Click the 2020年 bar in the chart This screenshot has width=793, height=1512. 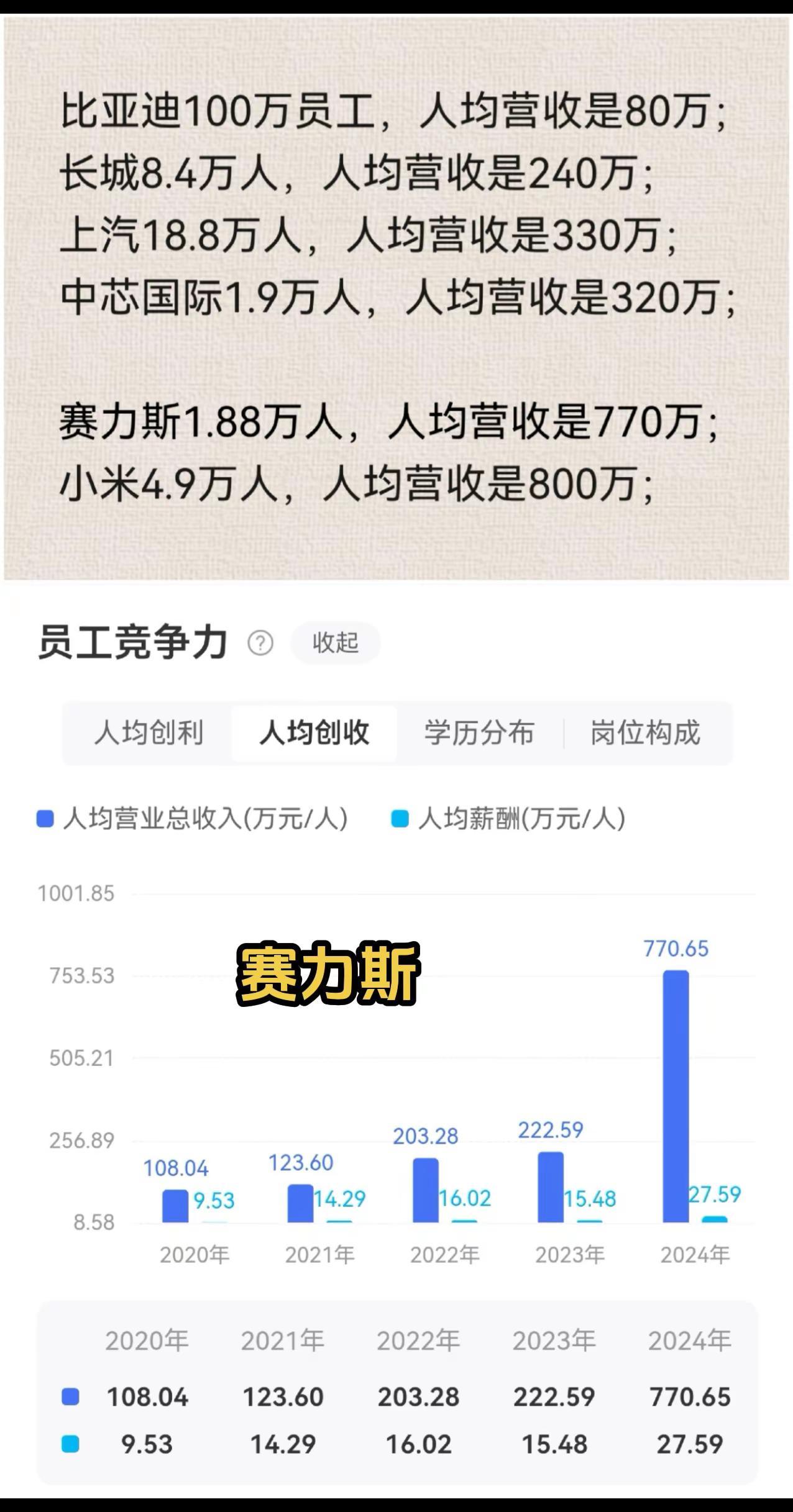coord(176,1205)
